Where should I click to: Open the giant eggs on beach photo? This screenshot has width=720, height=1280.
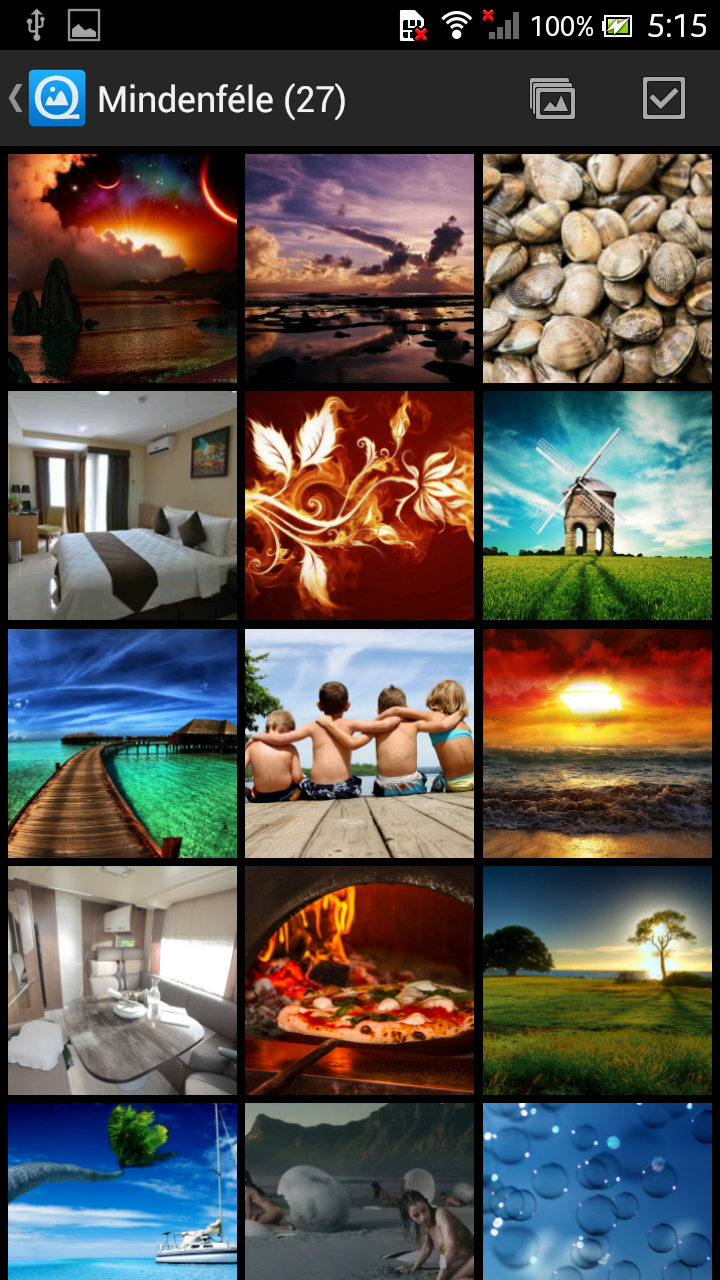point(359,1192)
